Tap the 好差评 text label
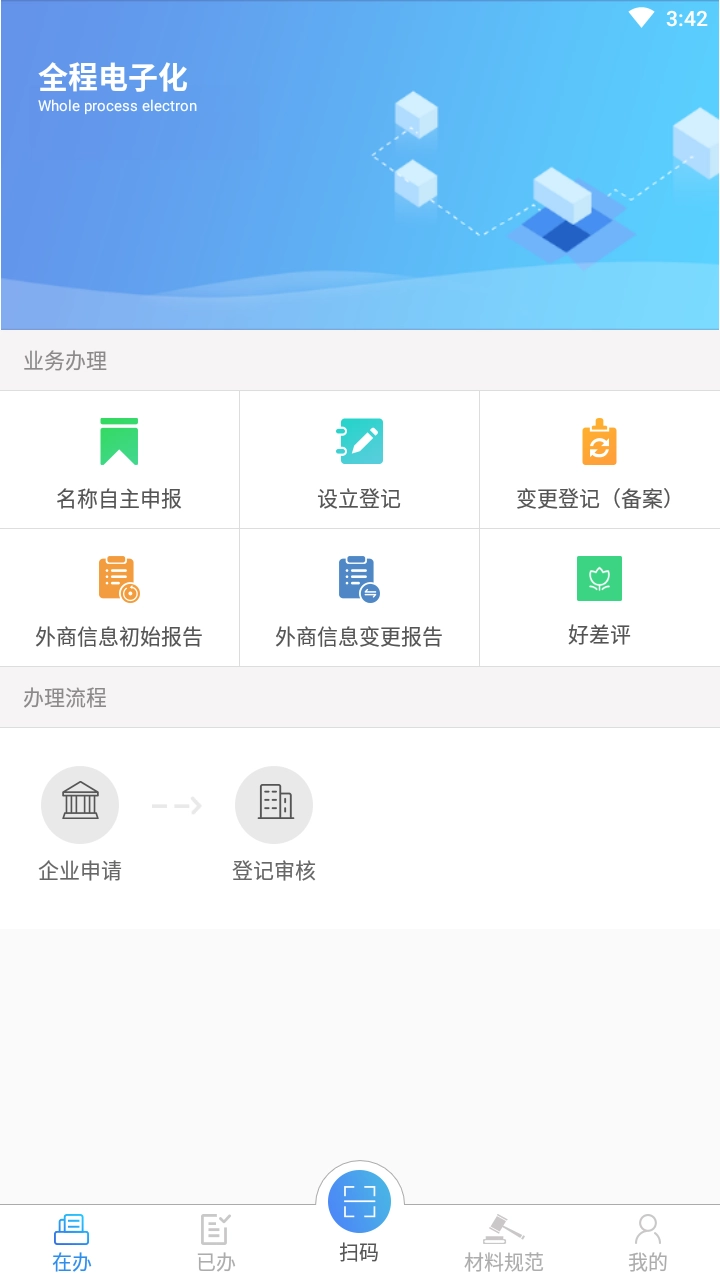720x1280 pixels. tap(599, 634)
